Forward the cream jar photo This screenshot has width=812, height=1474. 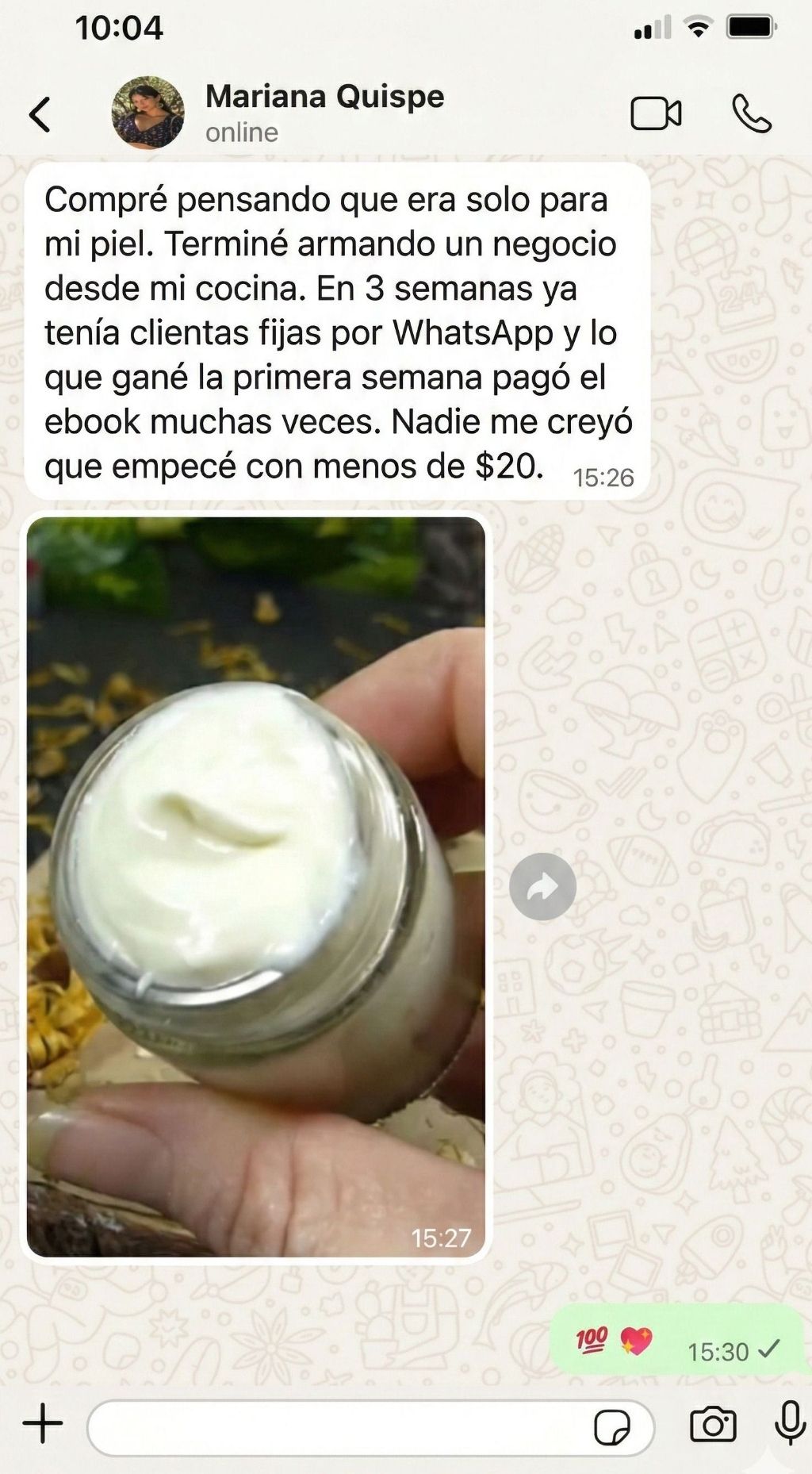tap(542, 886)
